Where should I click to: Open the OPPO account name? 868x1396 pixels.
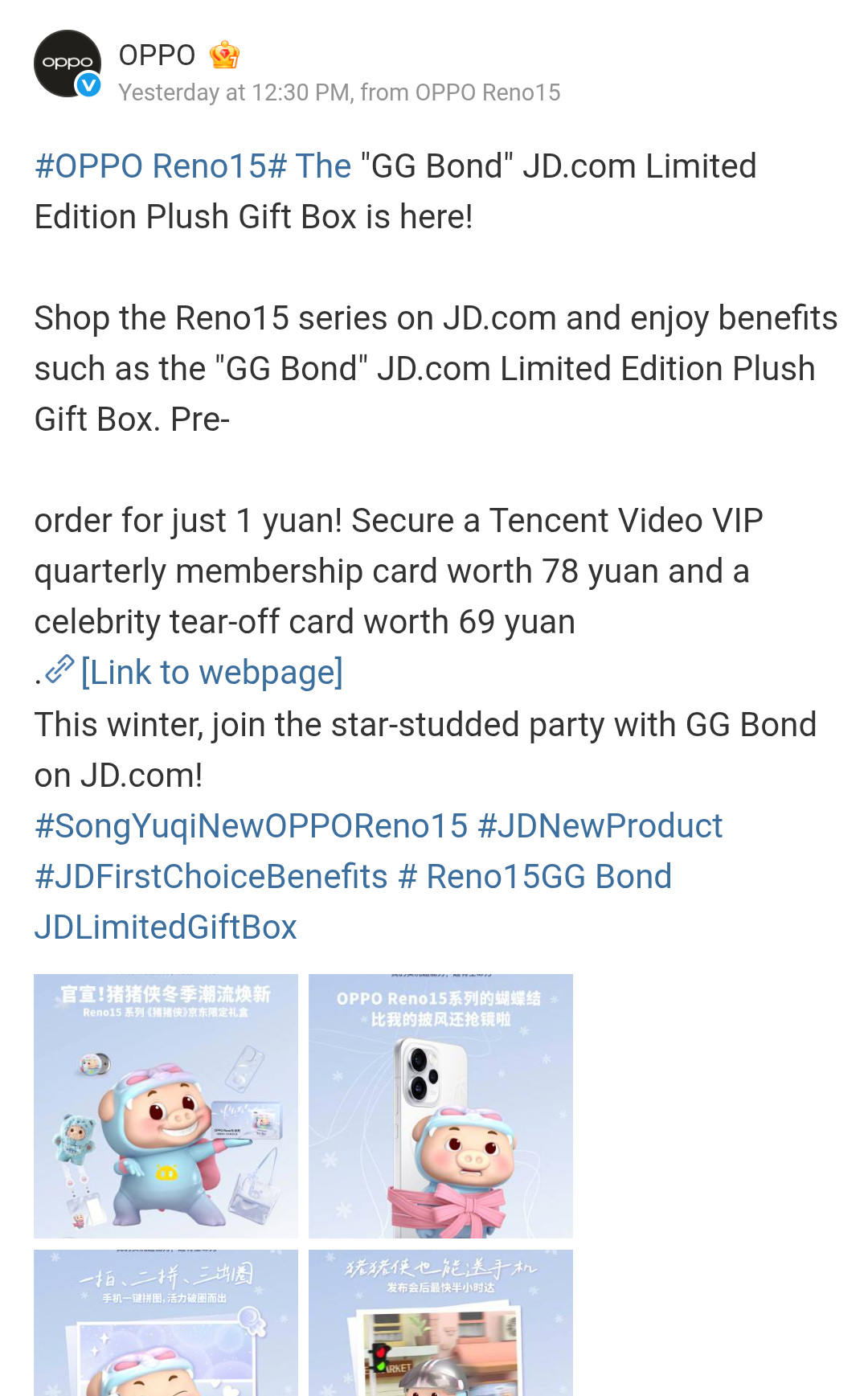(x=157, y=55)
